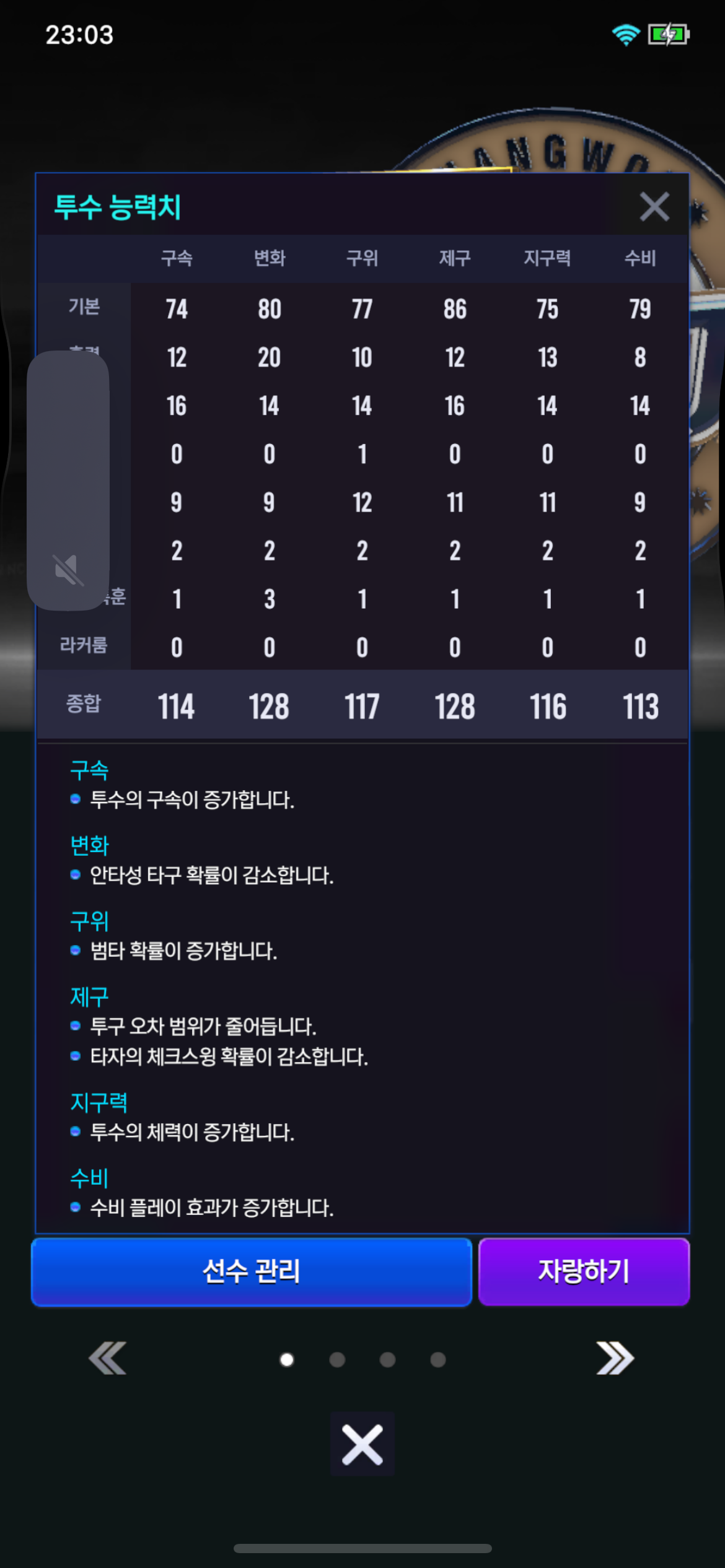Dismiss the screen with bottom X button
Image resolution: width=725 pixels, height=1568 pixels.
[362, 1444]
